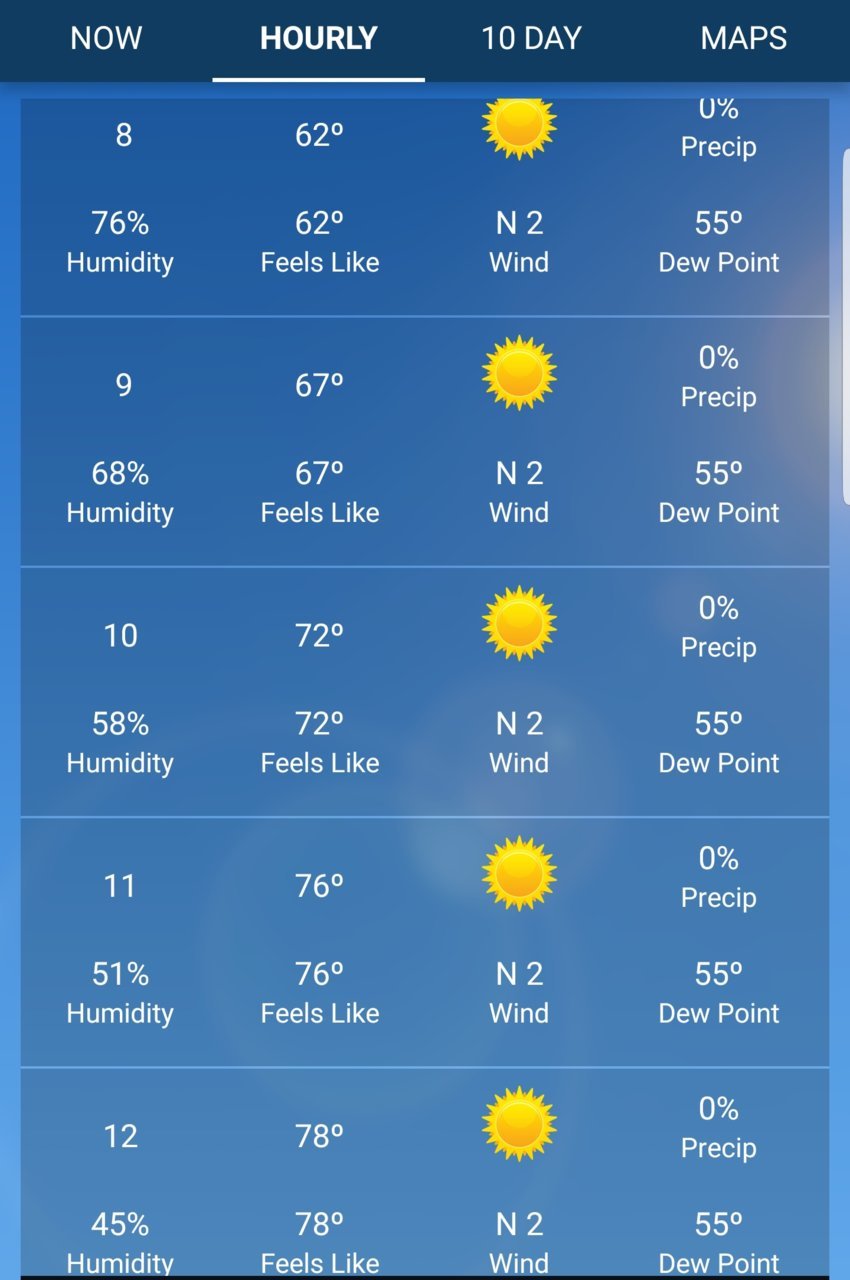Open the 10 DAY forecast tab
Viewport: 850px width, 1280px height.
click(531, 39)
